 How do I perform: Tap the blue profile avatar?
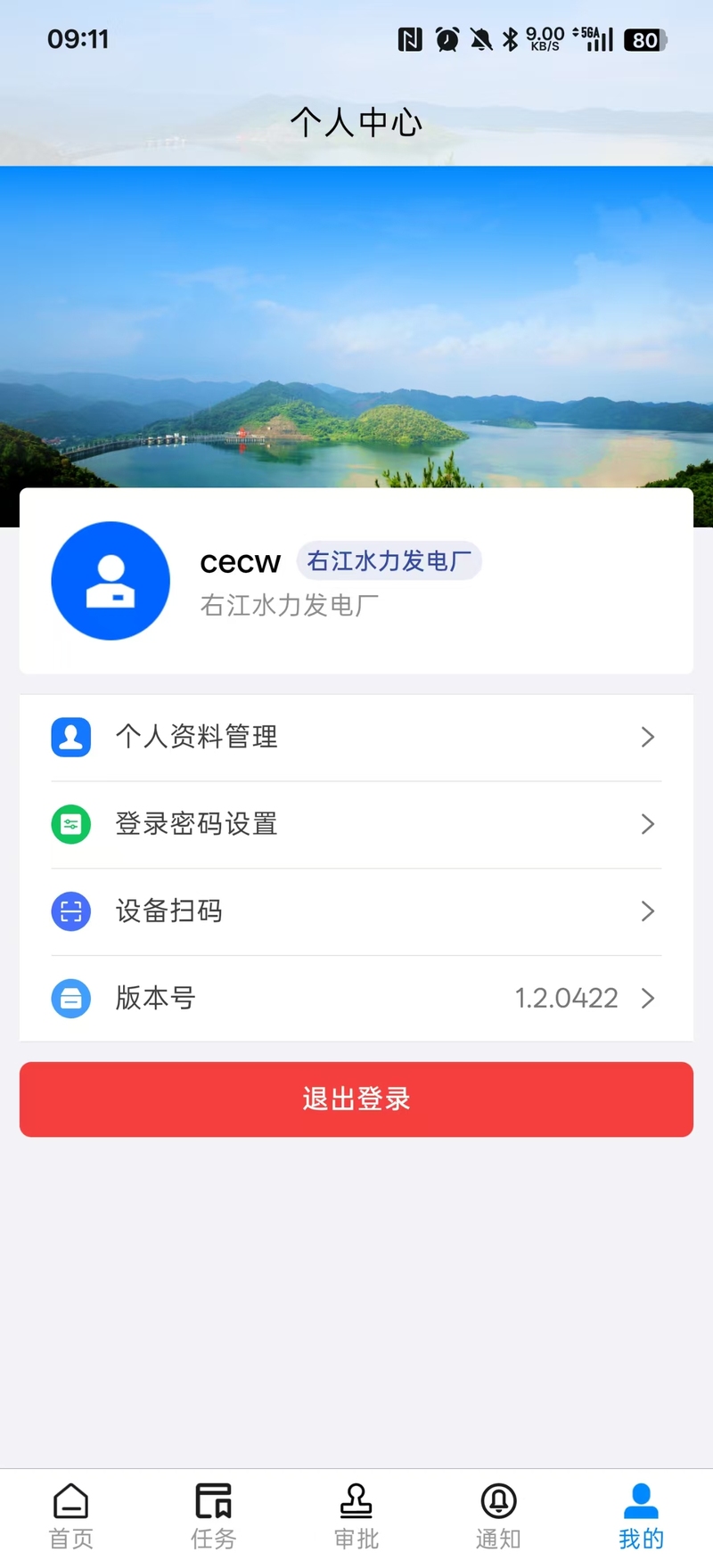111,581
